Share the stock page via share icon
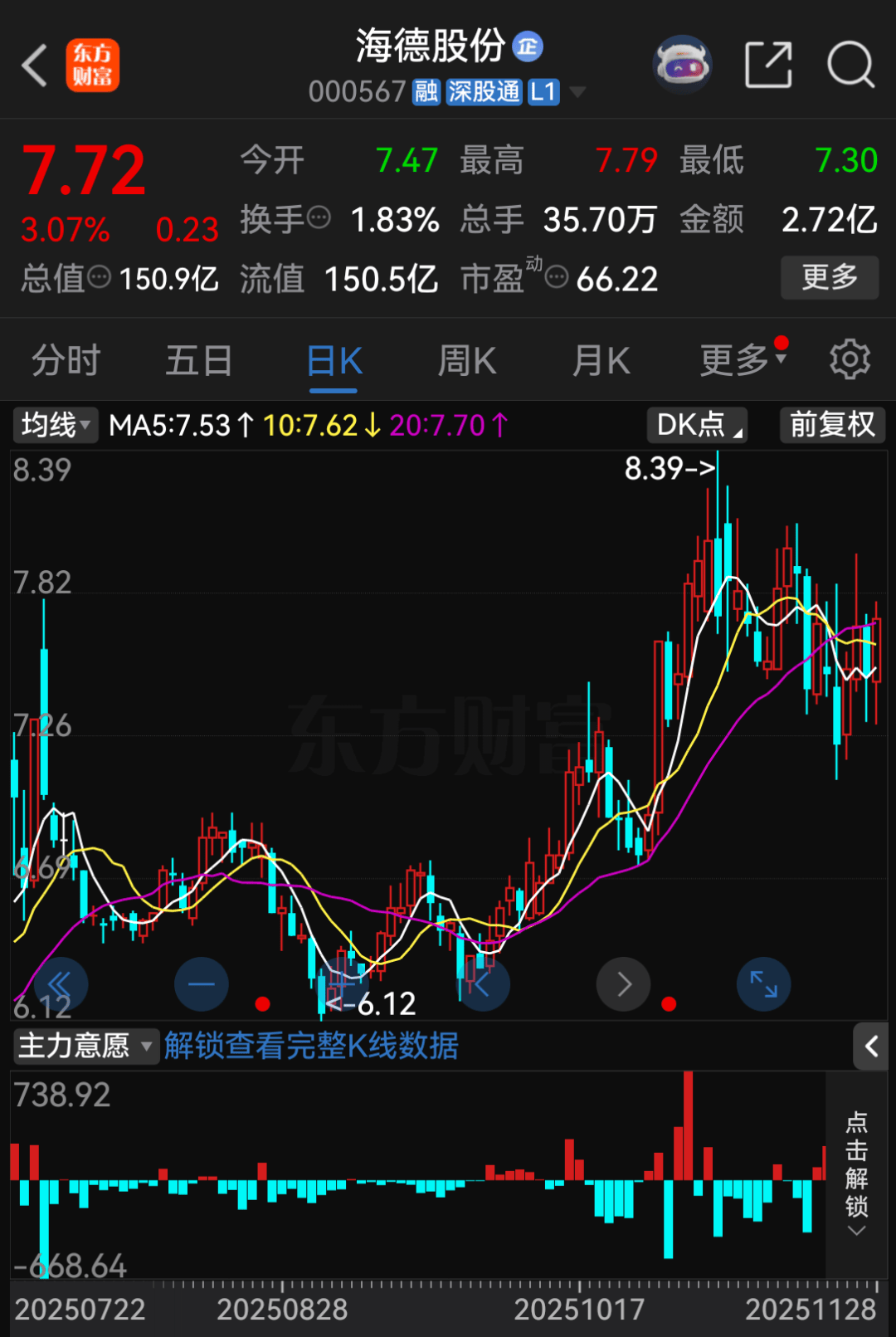 768,64
